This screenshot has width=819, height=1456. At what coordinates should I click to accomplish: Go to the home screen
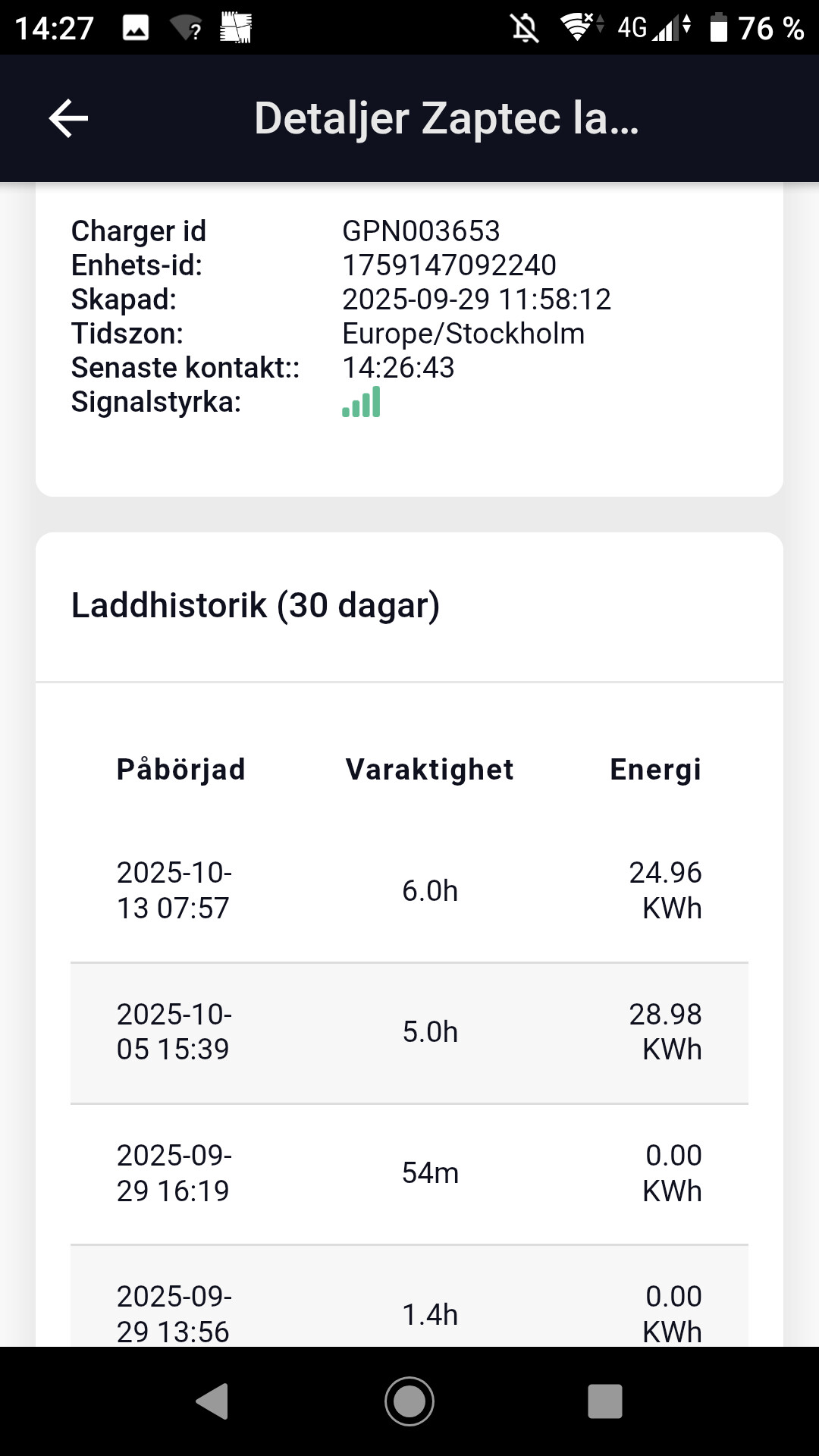point(409,1401)
